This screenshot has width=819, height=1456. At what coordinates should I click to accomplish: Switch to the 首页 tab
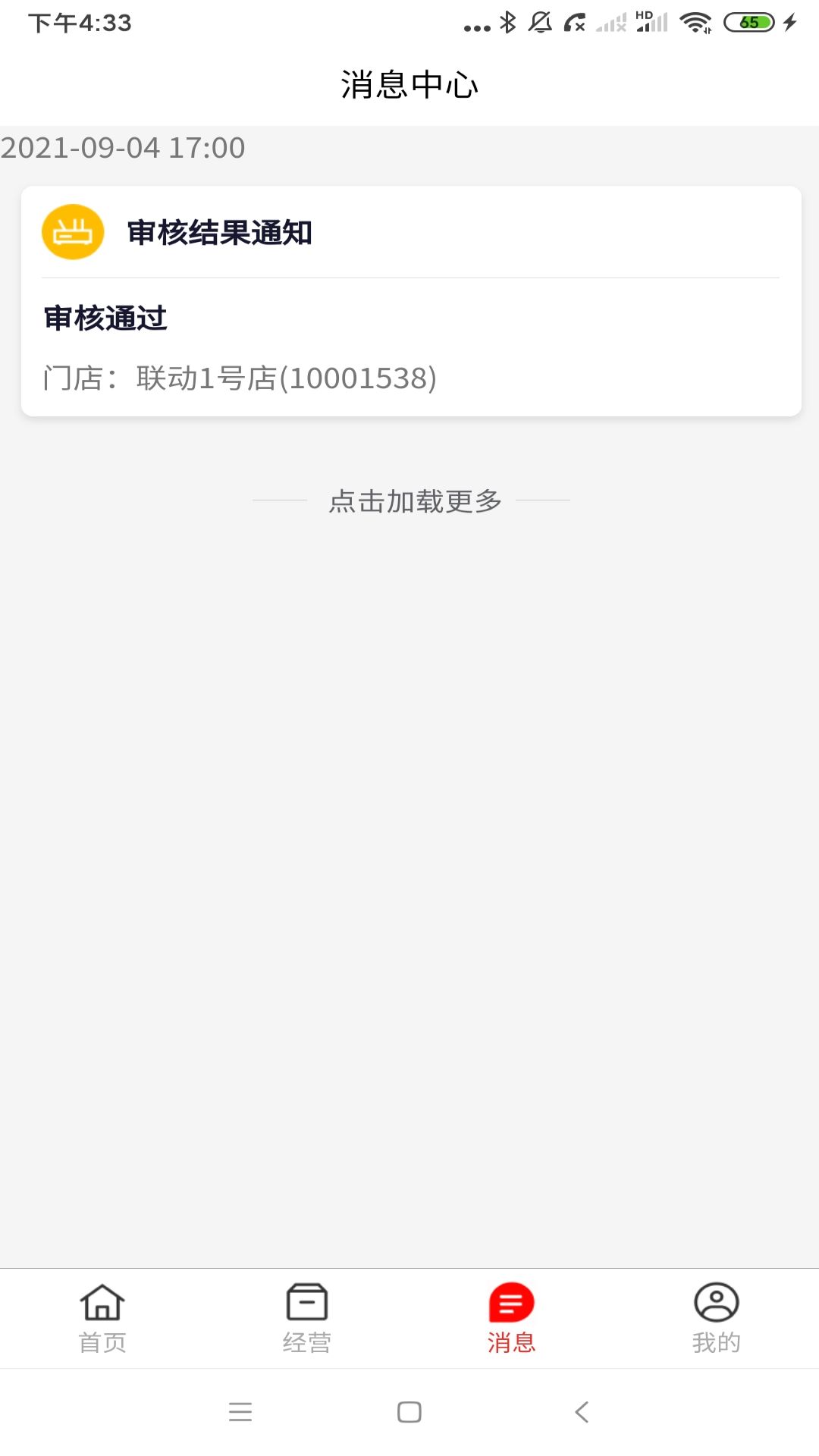[102, 1318]
